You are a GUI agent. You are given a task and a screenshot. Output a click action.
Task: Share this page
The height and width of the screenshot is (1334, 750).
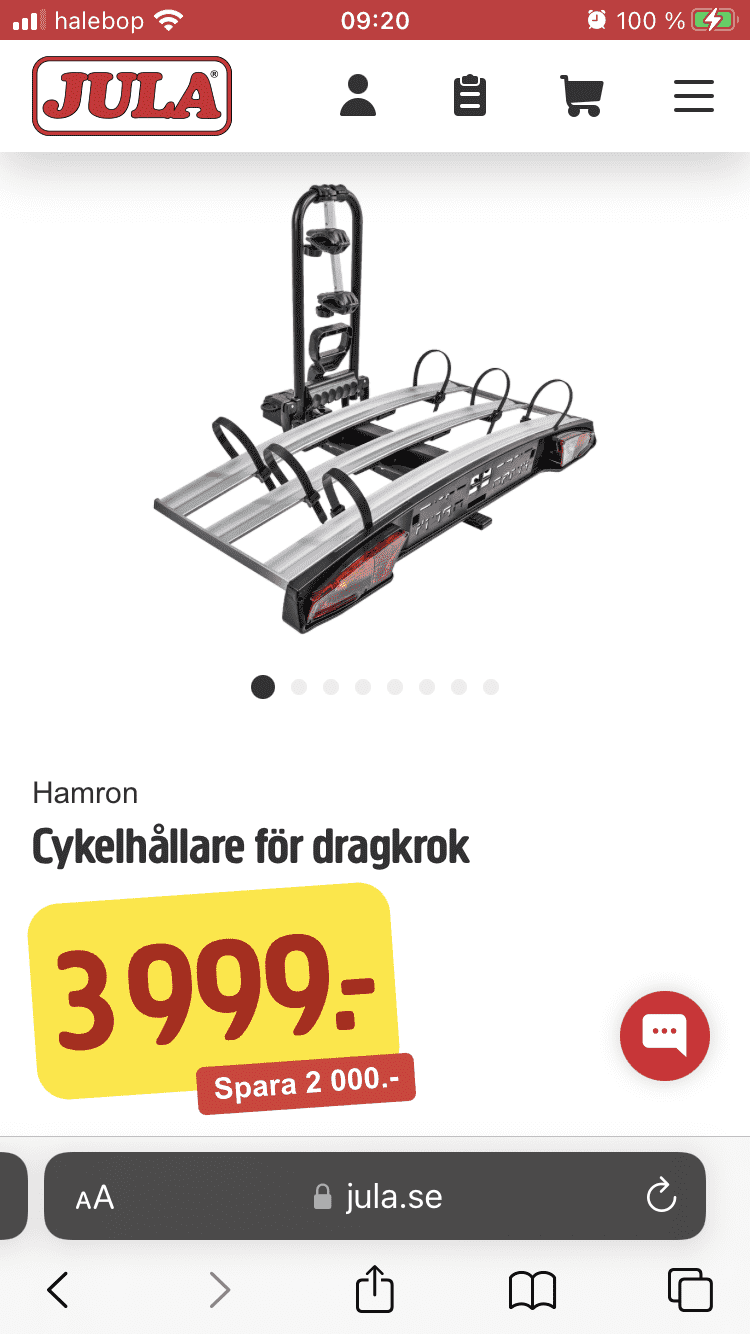pyautogui.click(x=375, y=1288)
